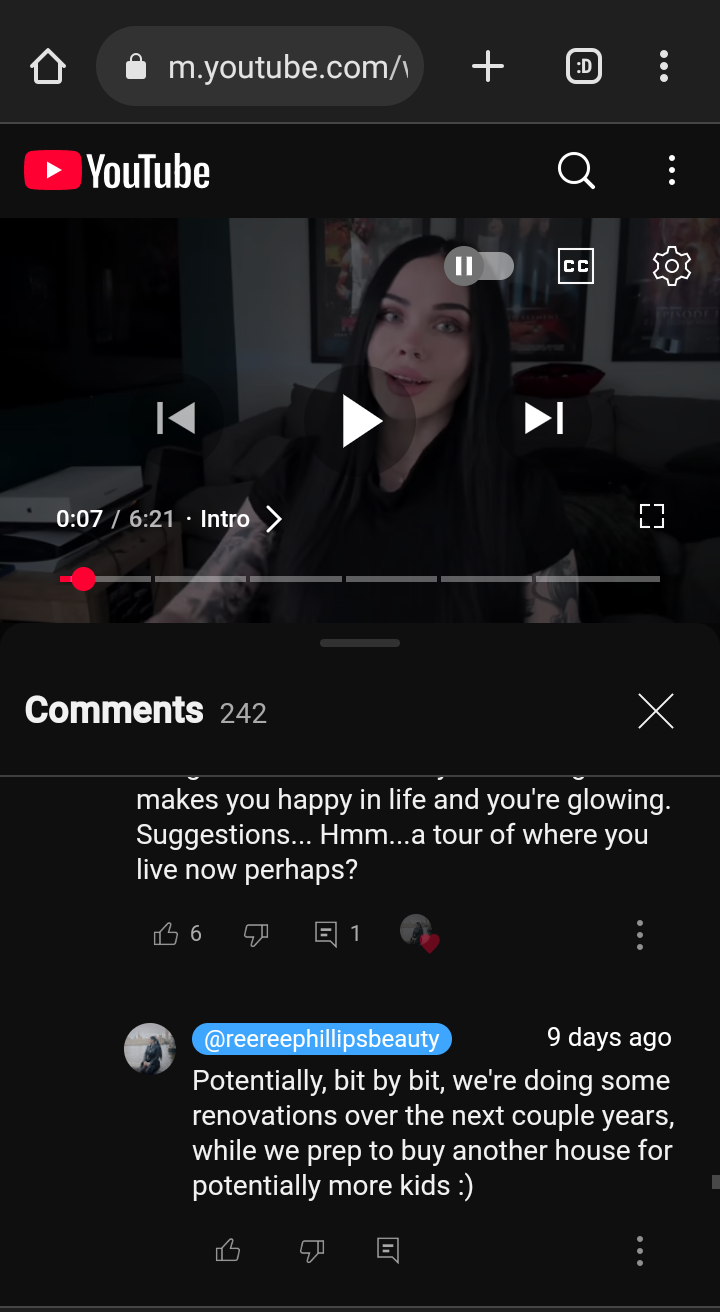Image resolution: width=720 pixels, height=1312 pixels.
Task: Toggle the autoplay switch on the video
Action: click(479, 266)
